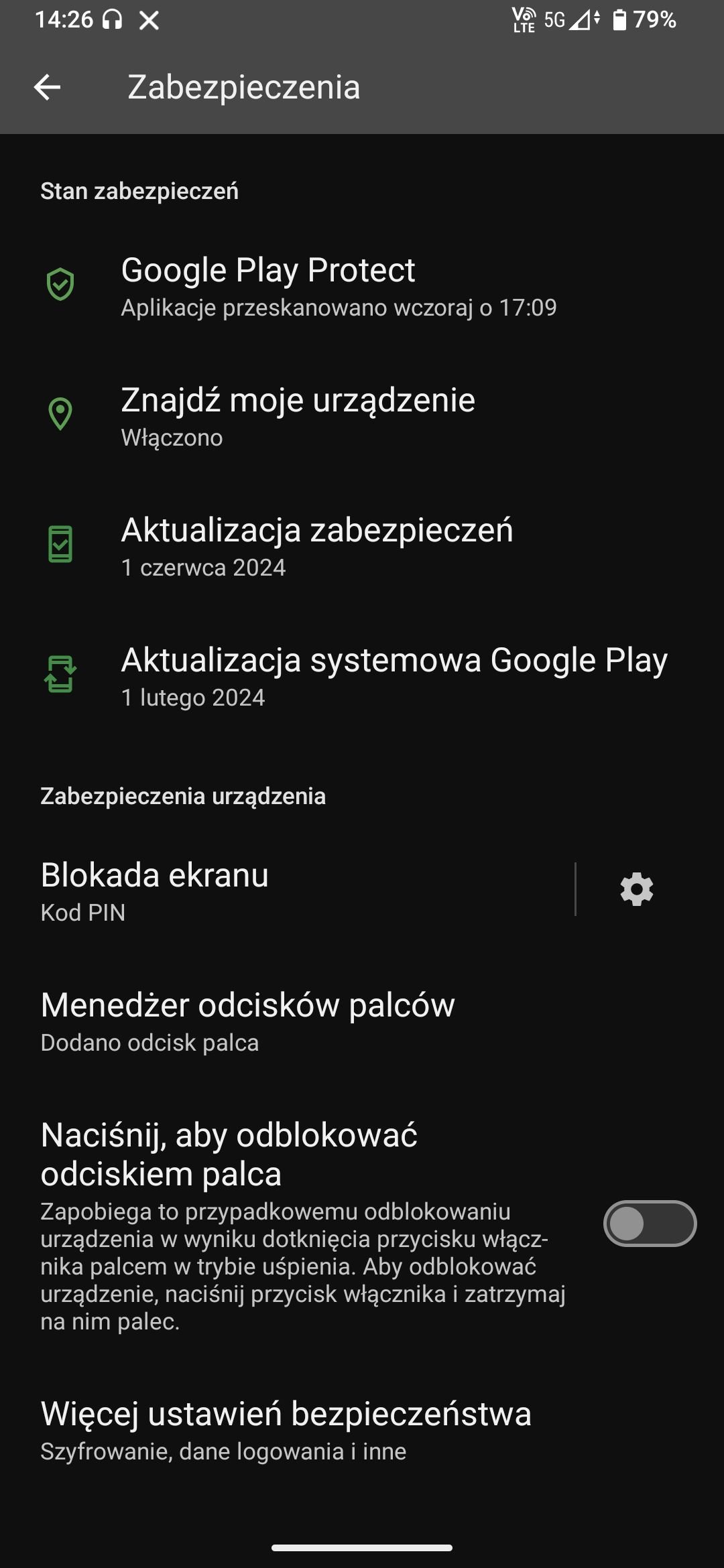724x1568 pixels.
Task: Open Blokada ekranu row
Action: 287,890
